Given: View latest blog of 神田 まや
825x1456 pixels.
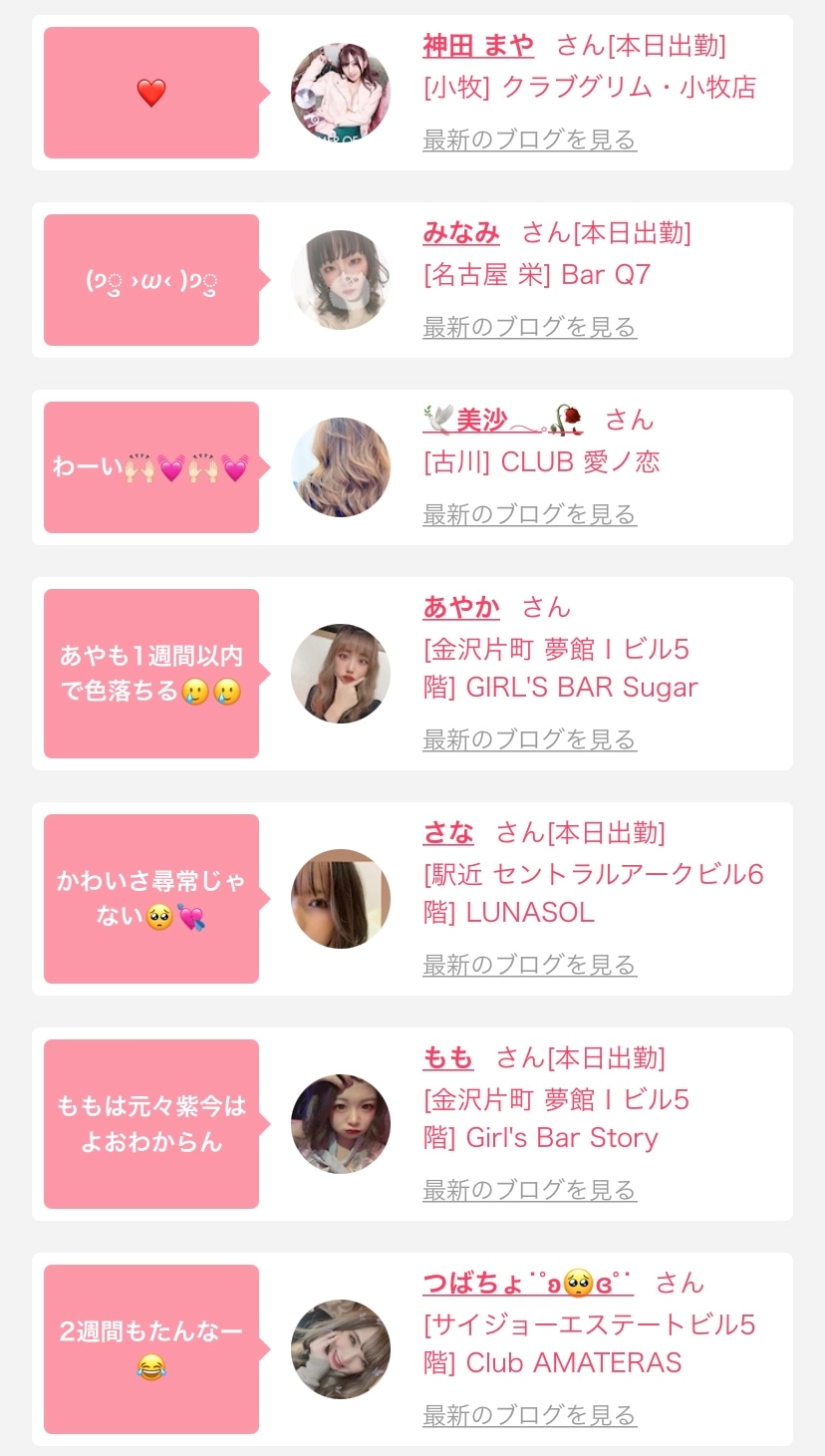Looking at the screenshot, I should (529, 140).
